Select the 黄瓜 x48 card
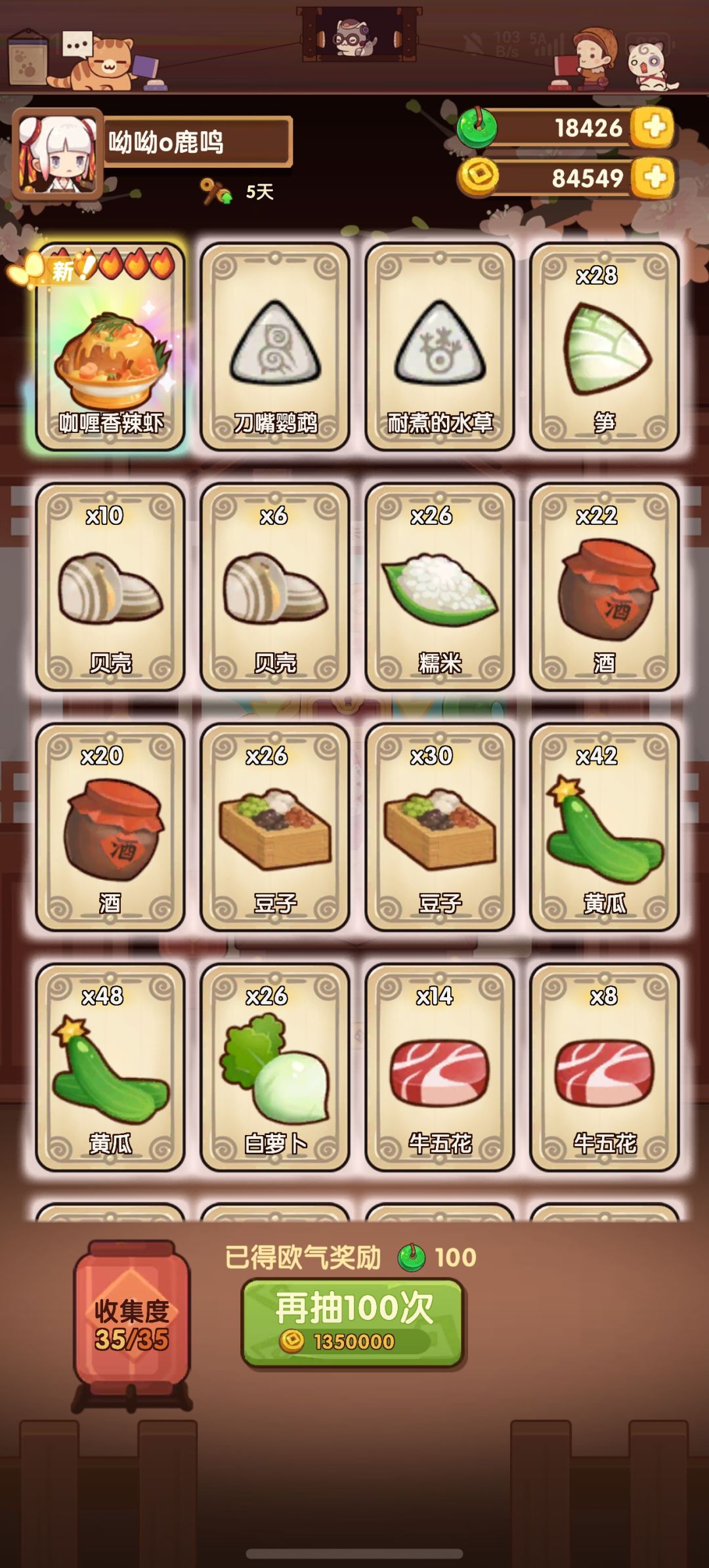The width and height of the screenshot is (709, 1568). pos(110,1067)
